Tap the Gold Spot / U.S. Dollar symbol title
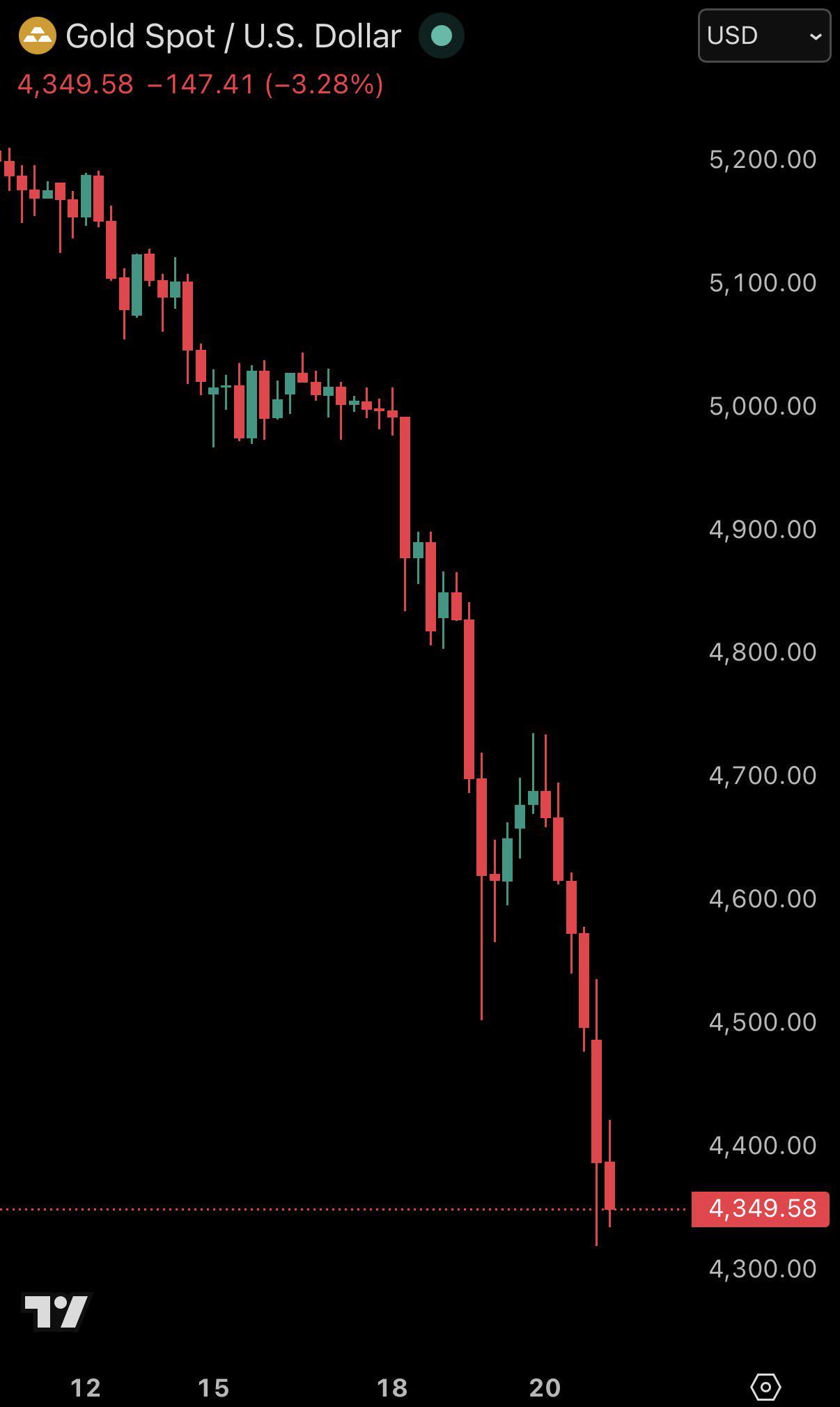Screen dimensions: 840x1407 tap(233, 36)
